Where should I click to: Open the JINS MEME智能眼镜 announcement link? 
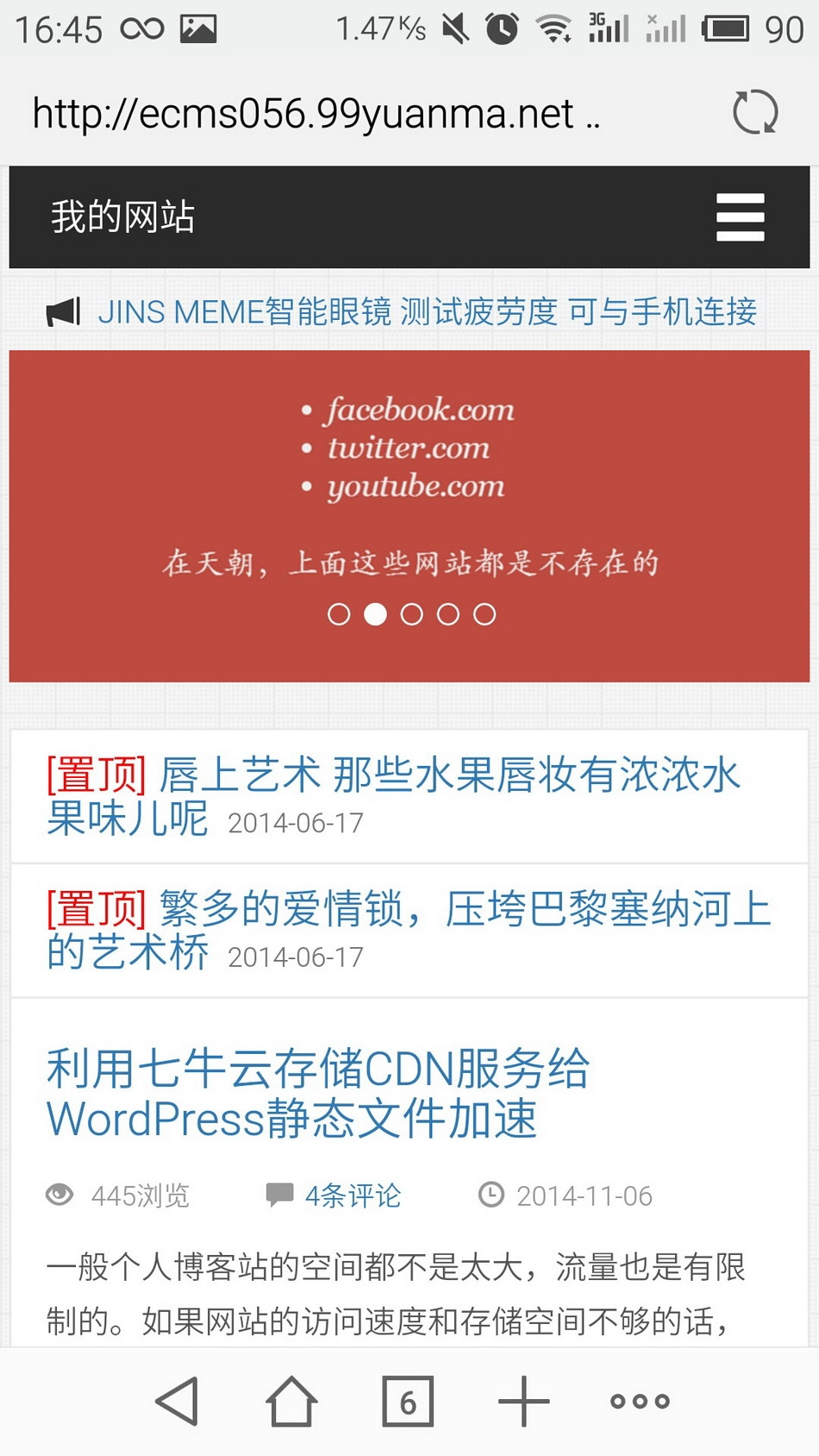[x=427, y=311]
